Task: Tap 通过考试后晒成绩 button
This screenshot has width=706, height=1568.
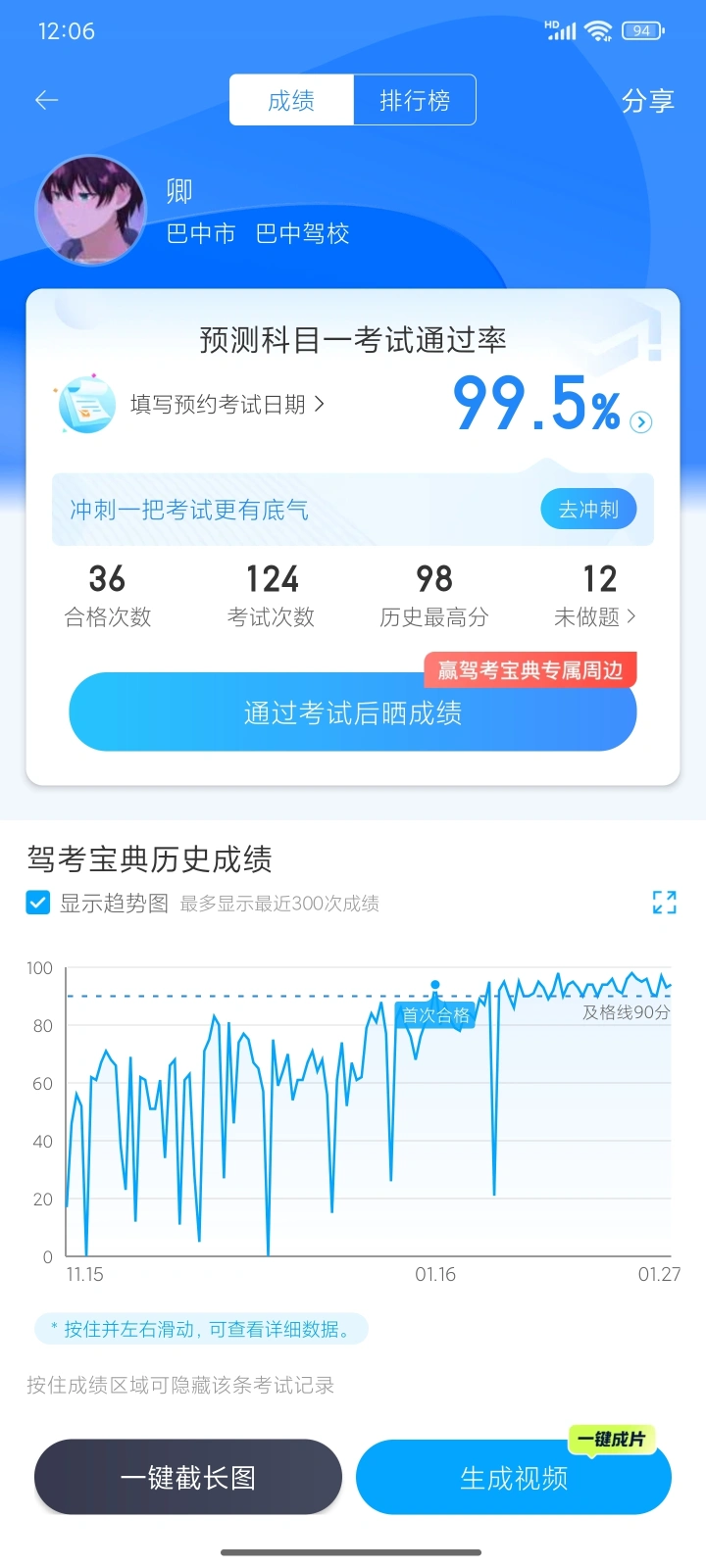Action: pos(352,713)
